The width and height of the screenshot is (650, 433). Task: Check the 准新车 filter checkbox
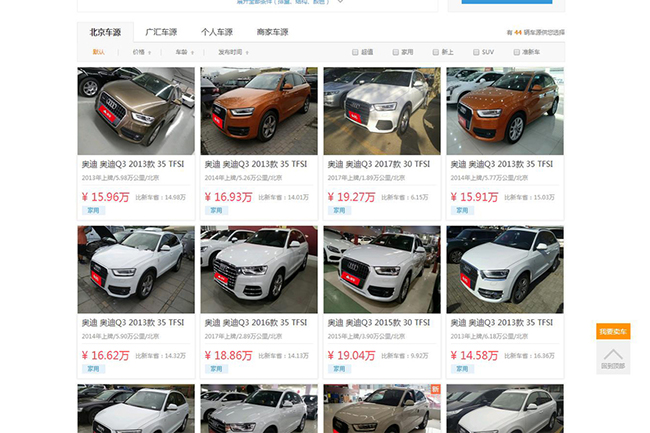pos(516,51)
